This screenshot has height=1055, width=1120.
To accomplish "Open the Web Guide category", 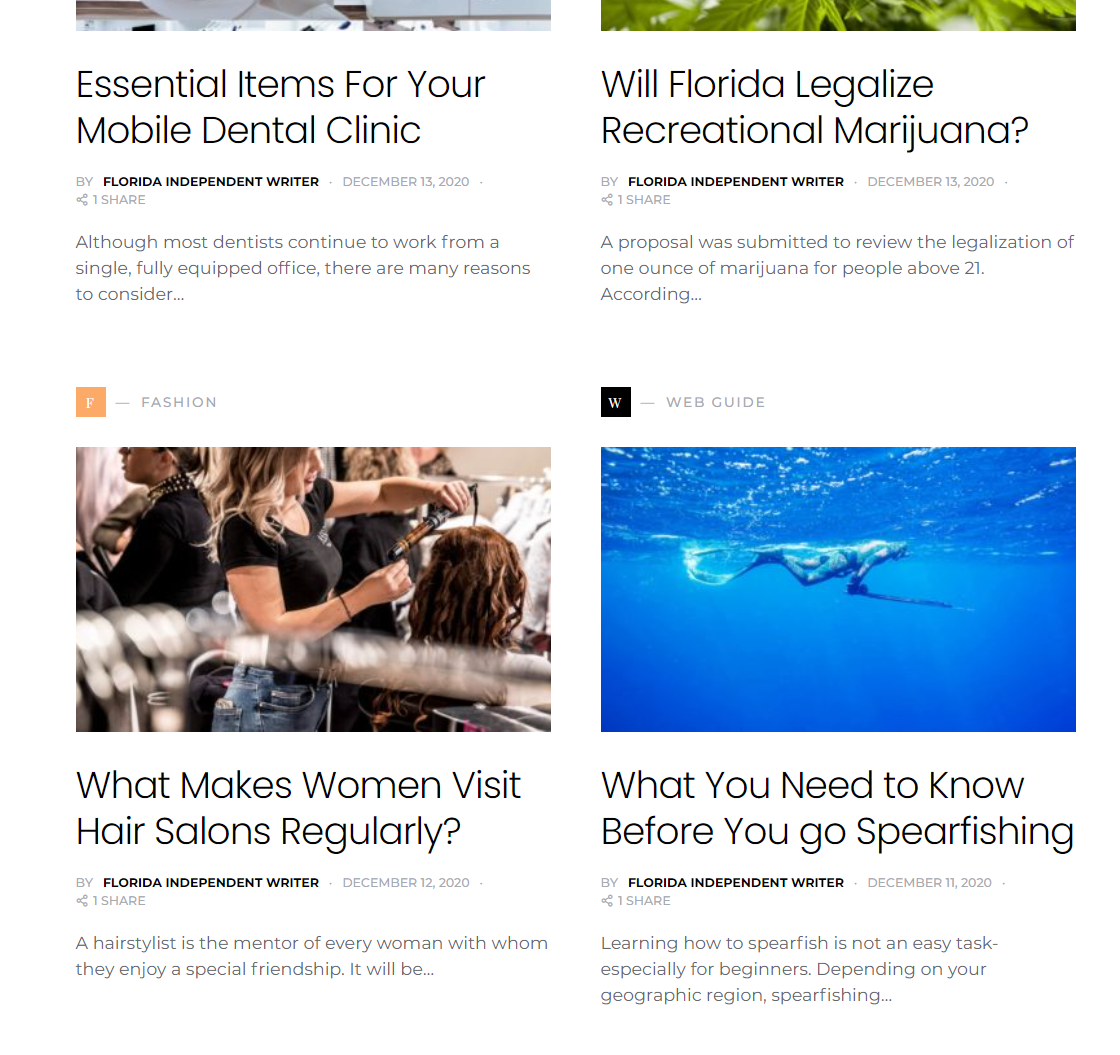I will 715,402.
